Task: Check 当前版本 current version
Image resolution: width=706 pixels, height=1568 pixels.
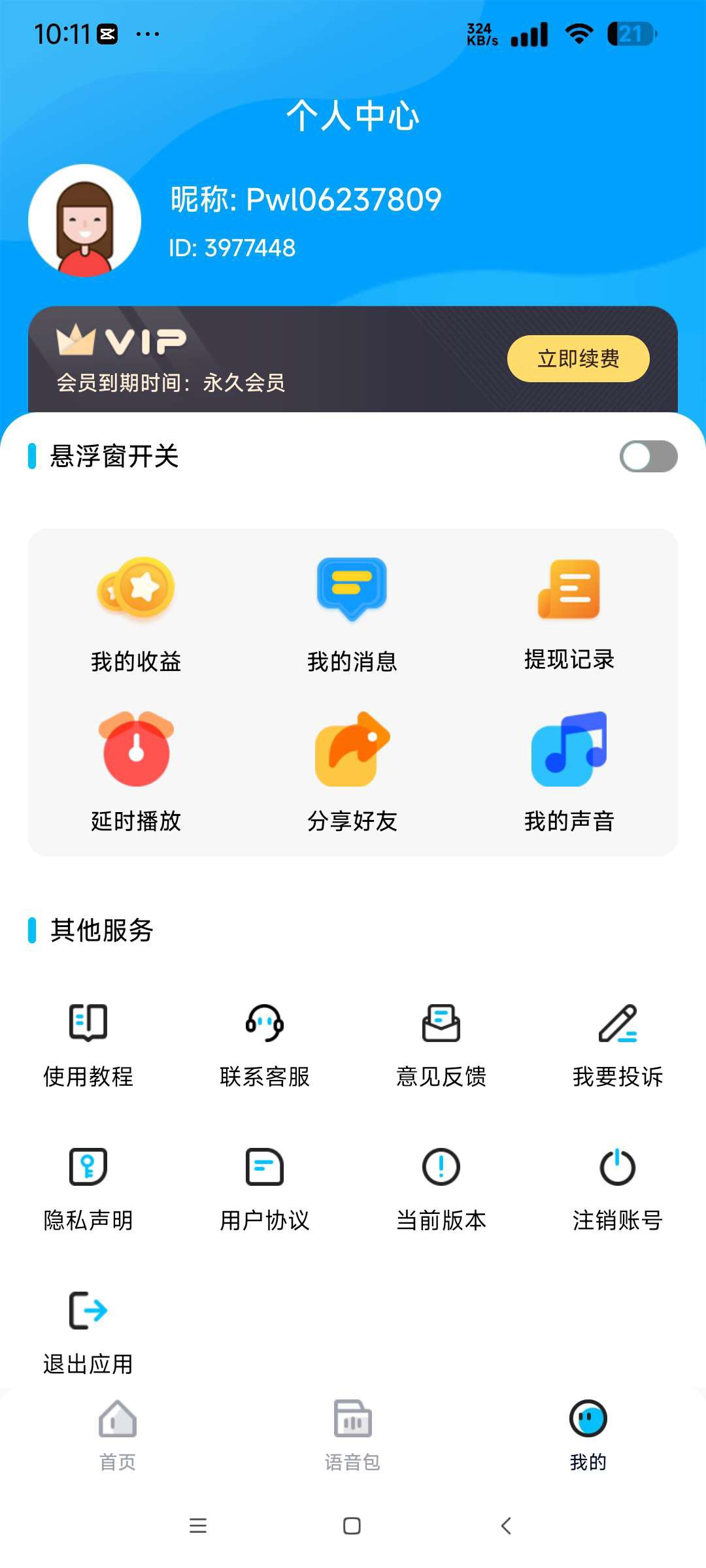Action: (441, 1186)
